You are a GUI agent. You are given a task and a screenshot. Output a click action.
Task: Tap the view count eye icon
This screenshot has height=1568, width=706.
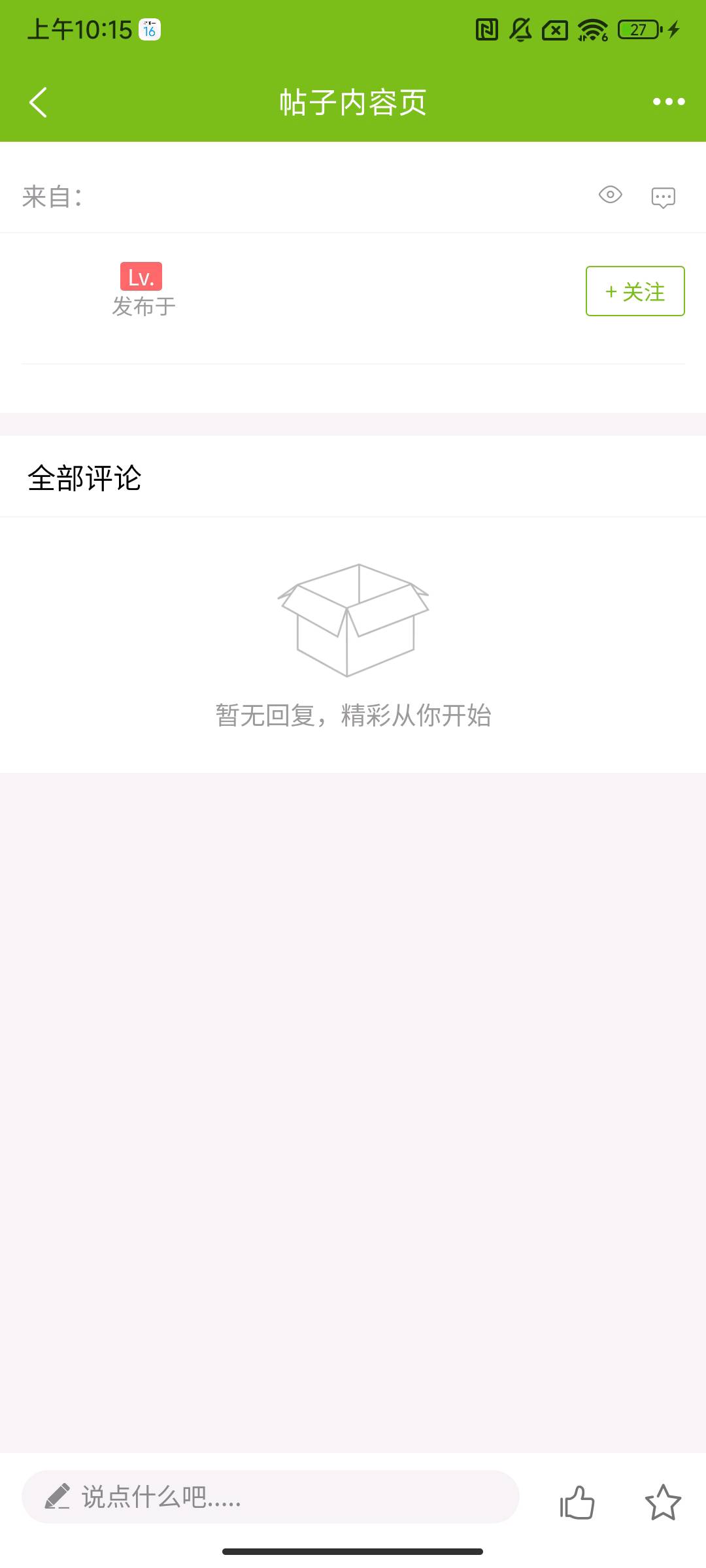(609, 196)
